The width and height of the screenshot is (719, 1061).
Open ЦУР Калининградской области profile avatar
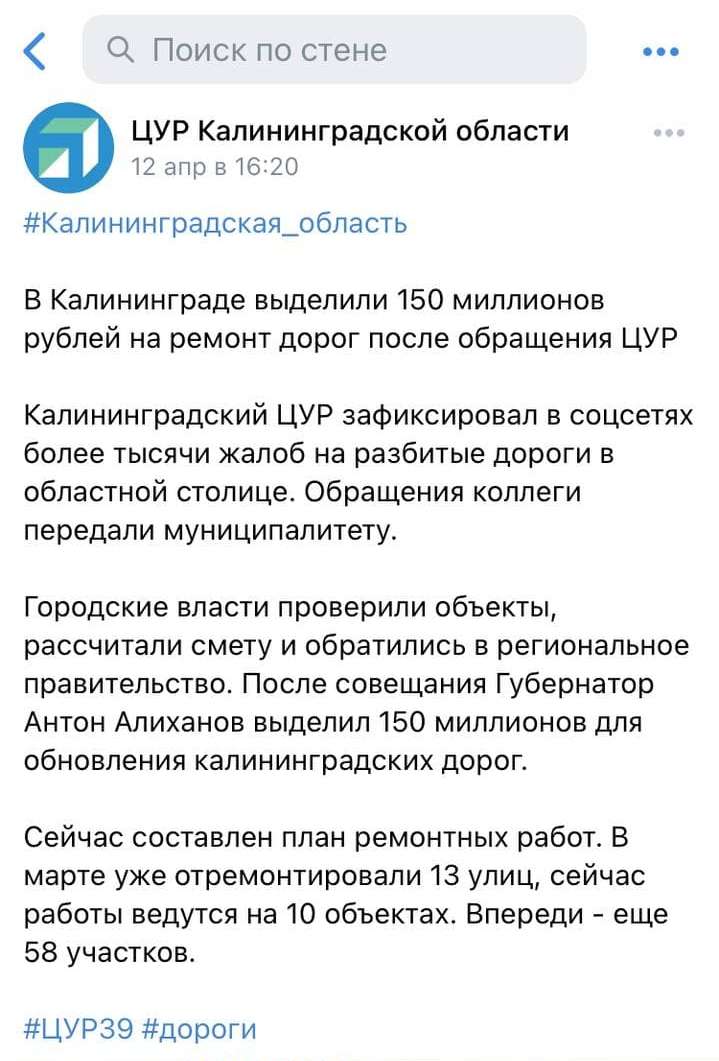[68, 148]
